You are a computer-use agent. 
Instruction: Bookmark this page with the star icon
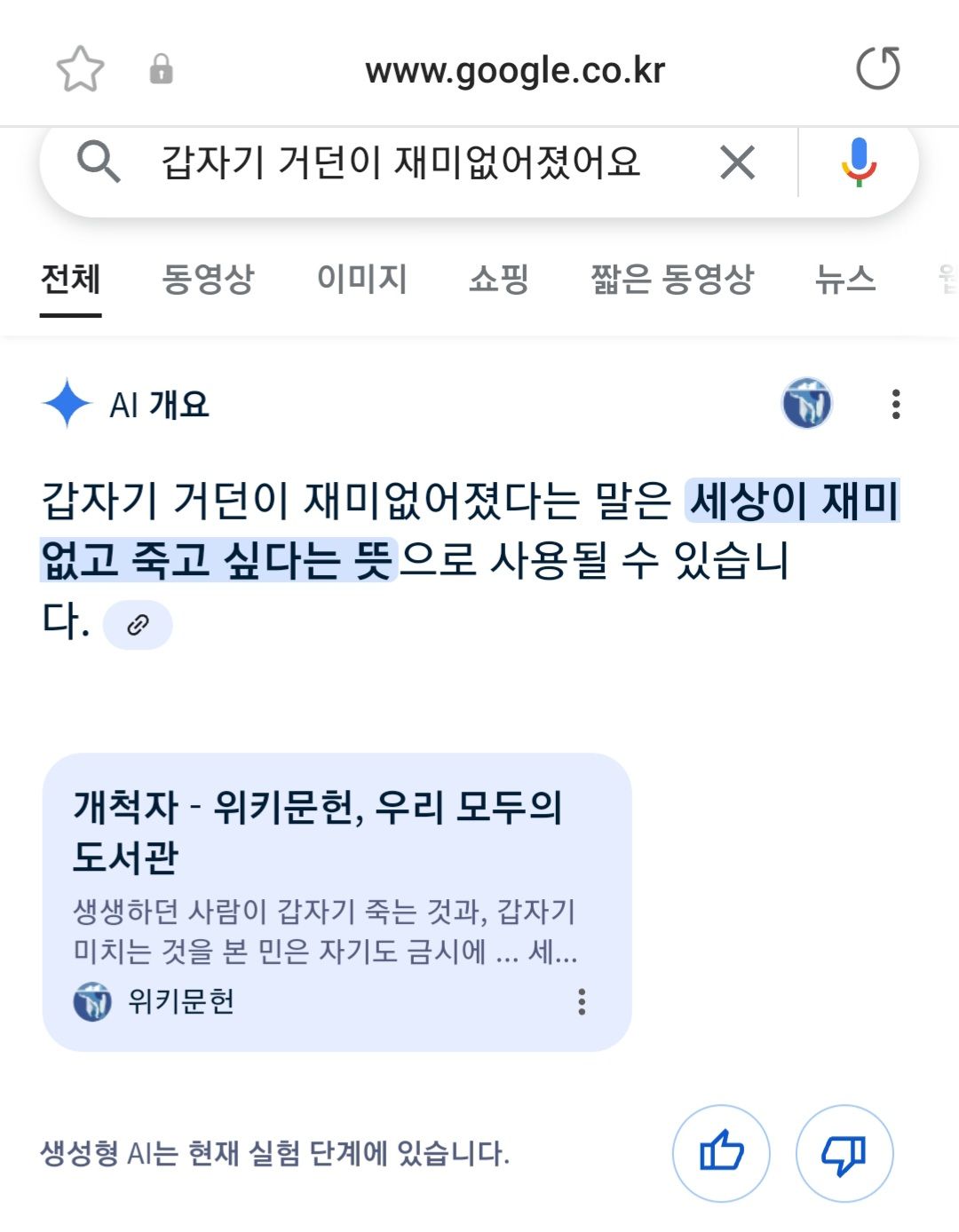coord(80,69)
